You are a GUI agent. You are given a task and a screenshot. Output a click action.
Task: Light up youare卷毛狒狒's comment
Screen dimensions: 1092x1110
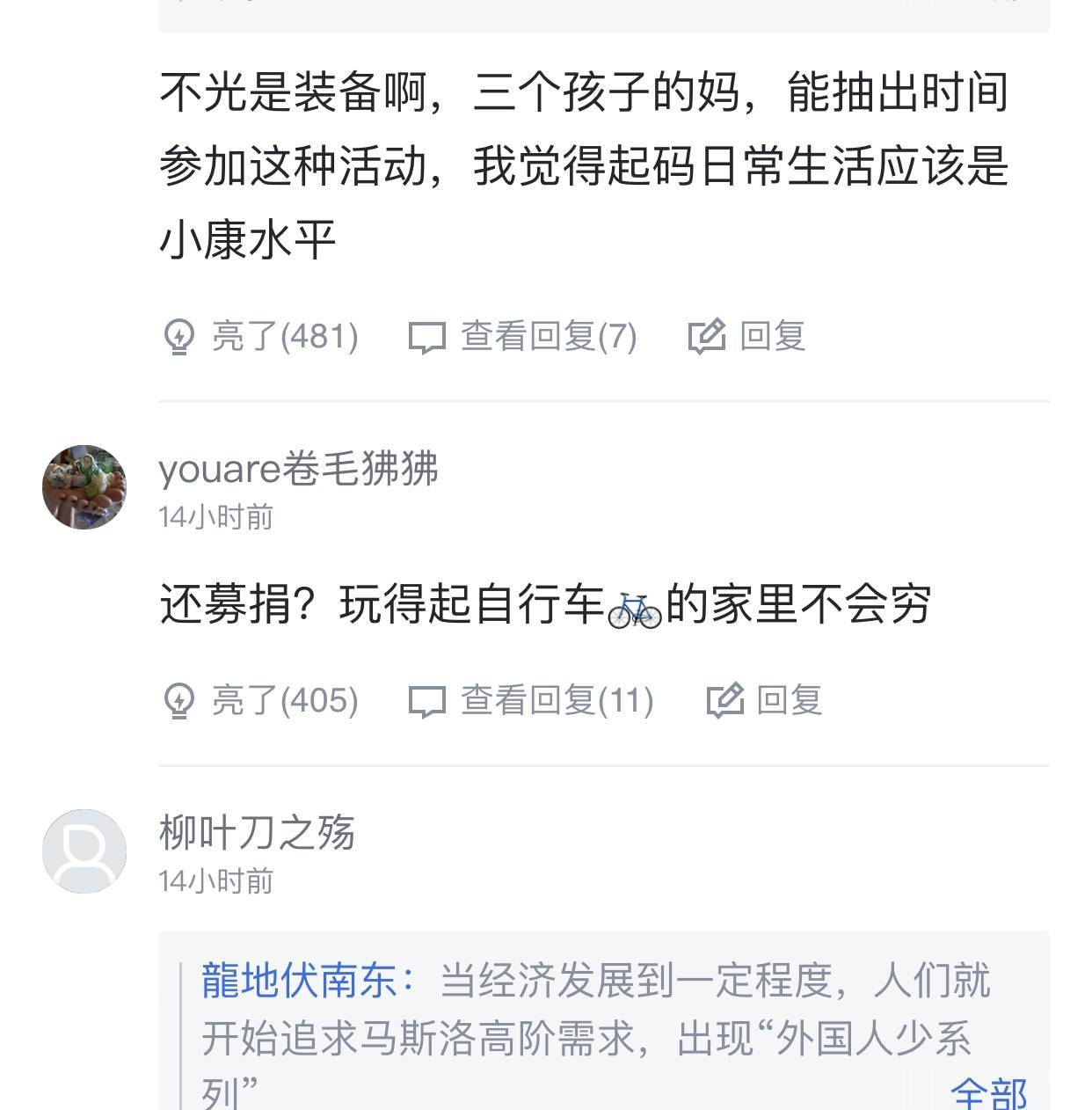[262, 700]
